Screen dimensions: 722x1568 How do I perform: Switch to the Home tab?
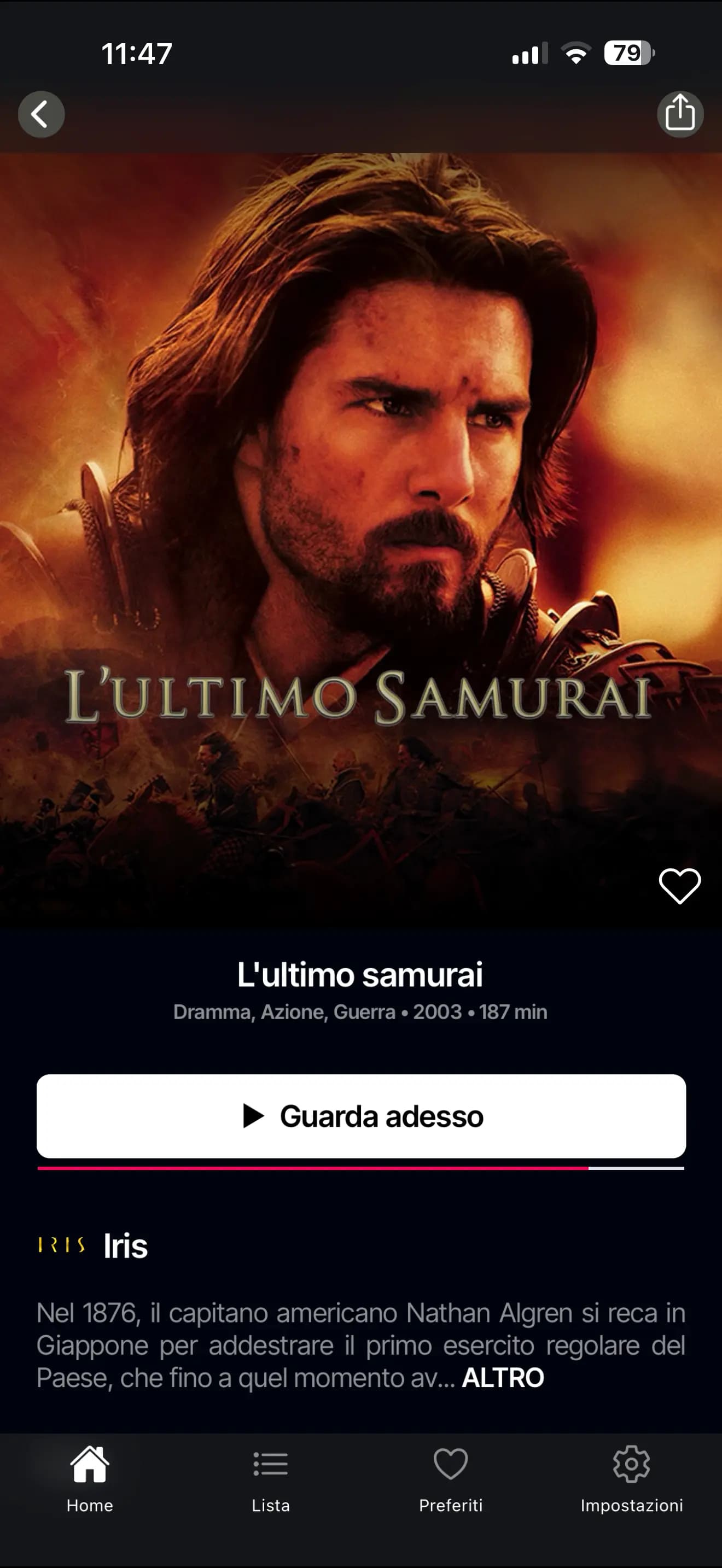(x=90, y=1478)
